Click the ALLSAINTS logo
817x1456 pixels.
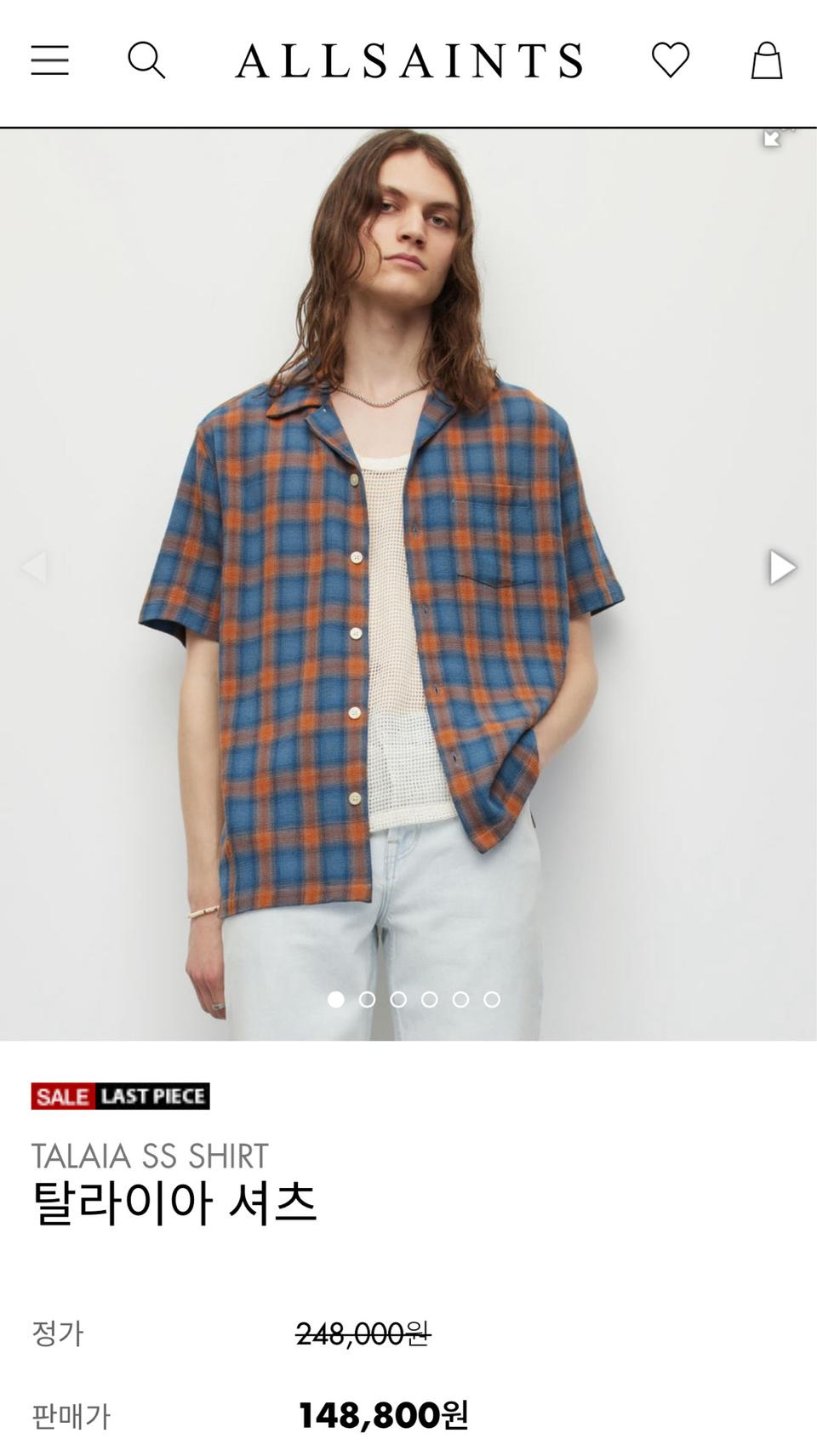(408, 58)
